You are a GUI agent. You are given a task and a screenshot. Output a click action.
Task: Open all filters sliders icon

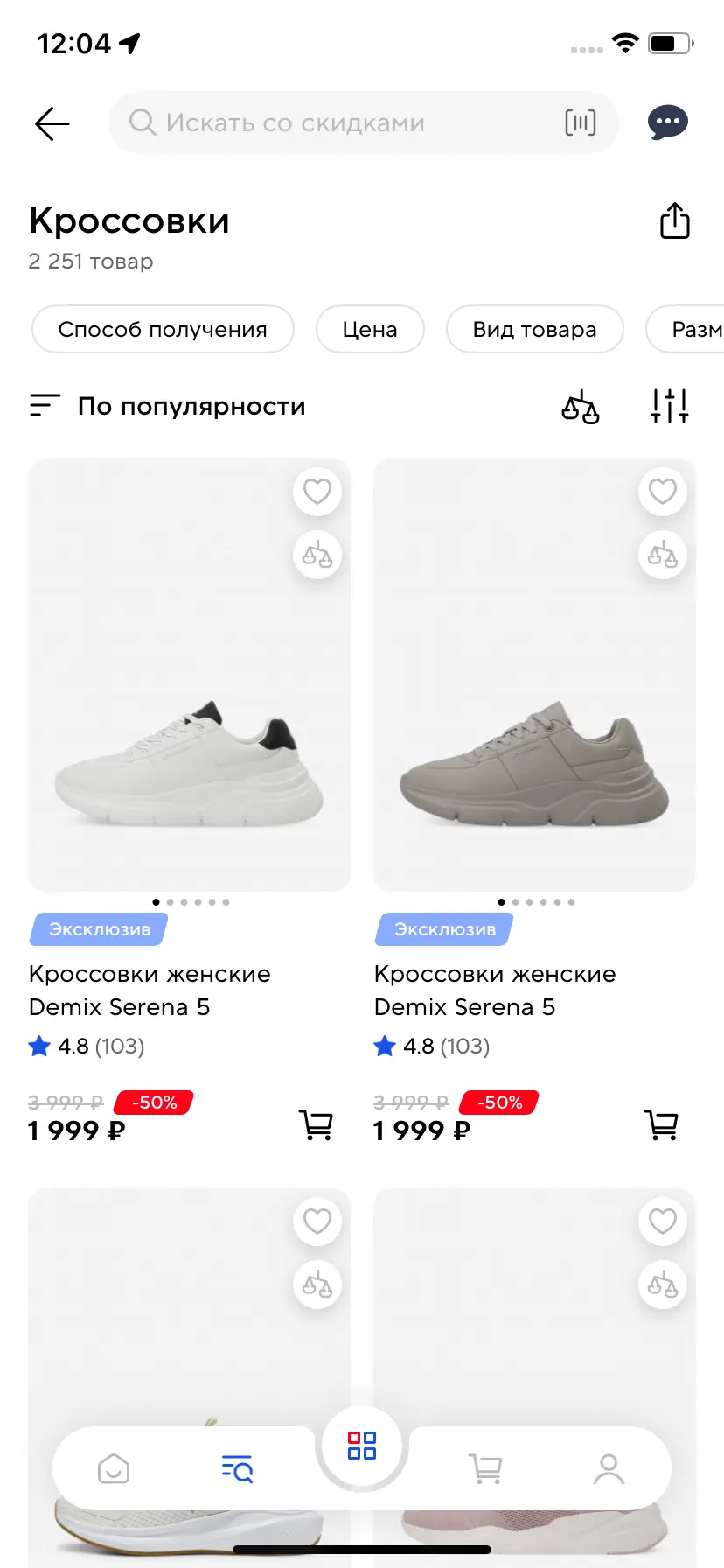(x=670, y=406)
